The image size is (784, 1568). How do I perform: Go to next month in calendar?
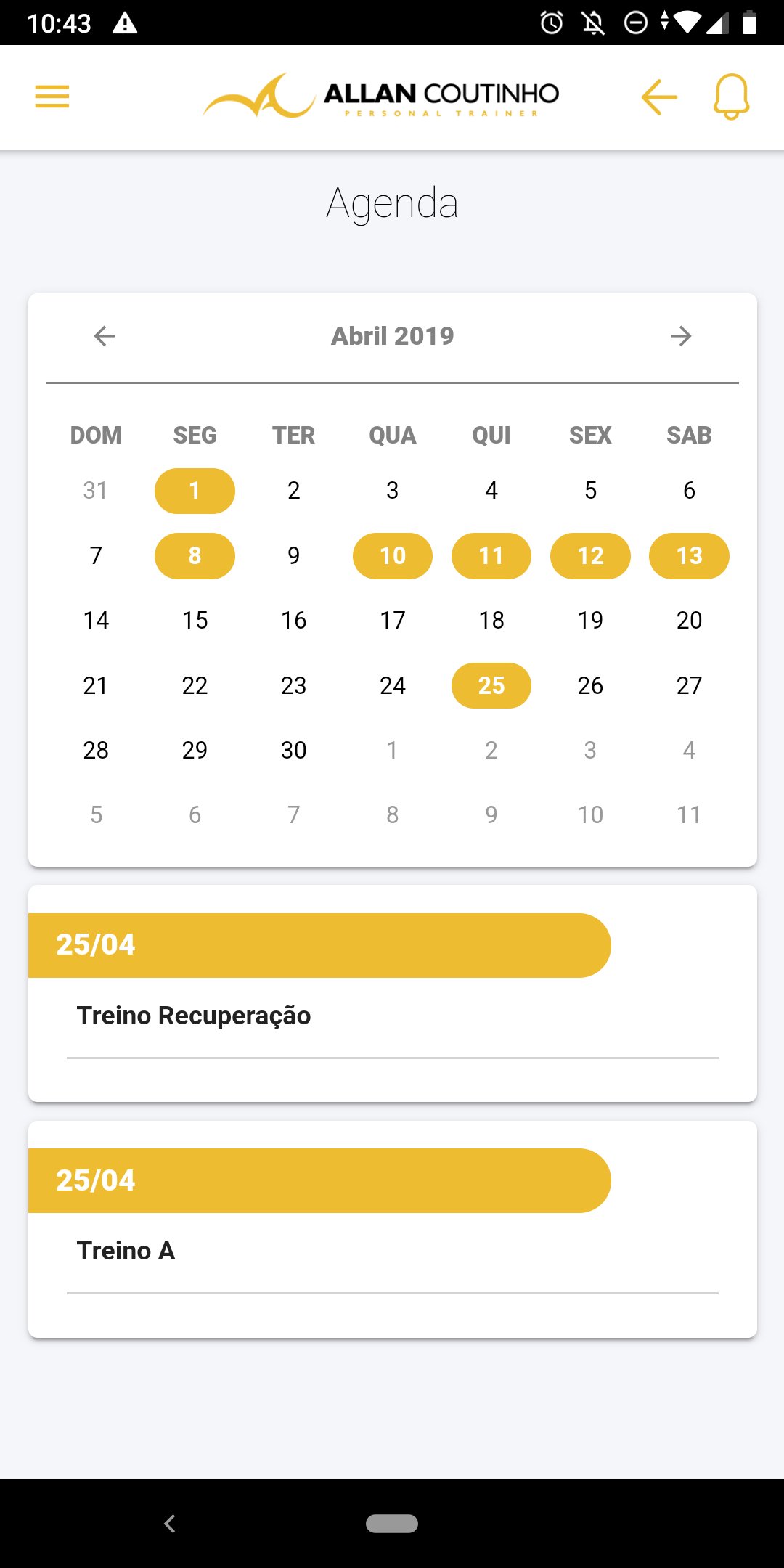(x=680, y=336)
